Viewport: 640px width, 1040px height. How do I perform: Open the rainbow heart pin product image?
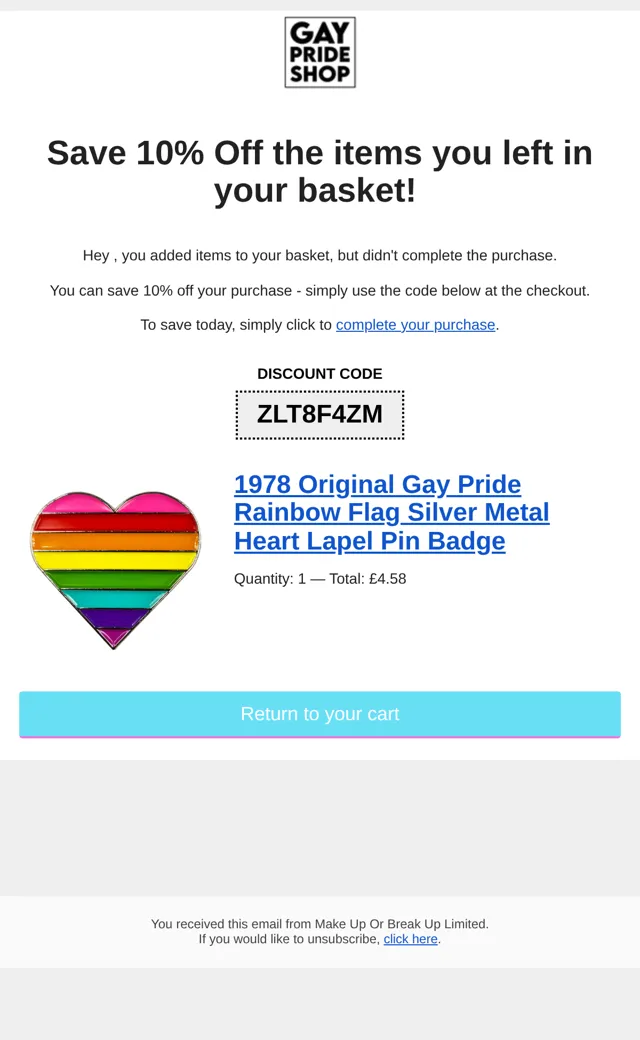[x=115, y=570]
